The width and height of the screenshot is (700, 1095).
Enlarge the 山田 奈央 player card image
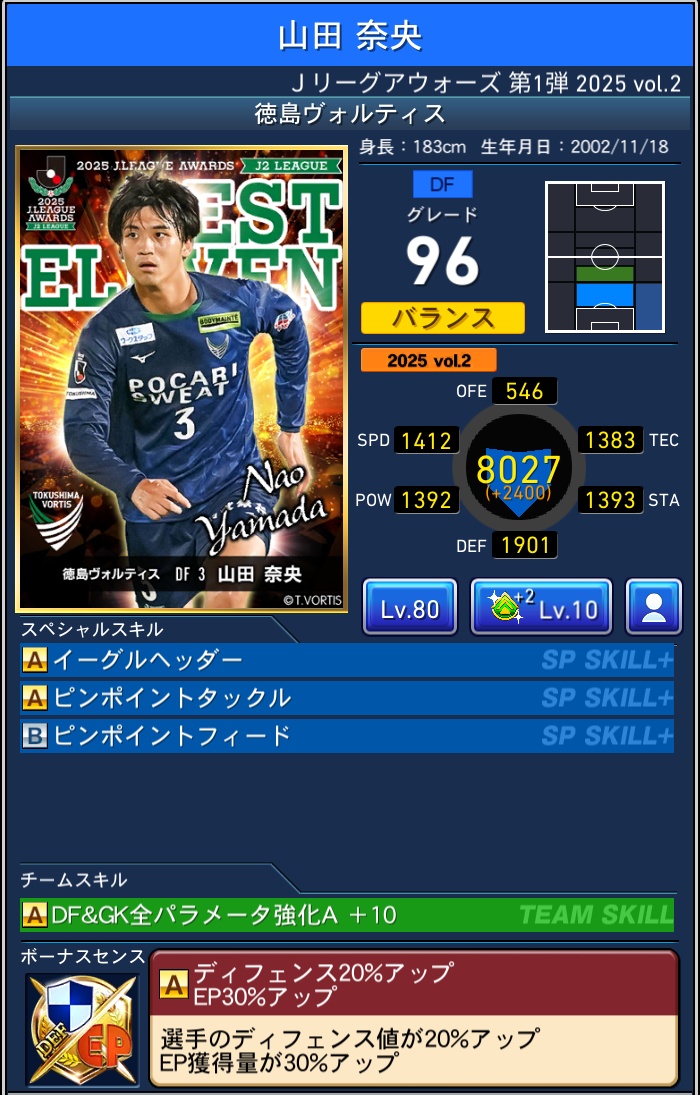pos(181,379)
